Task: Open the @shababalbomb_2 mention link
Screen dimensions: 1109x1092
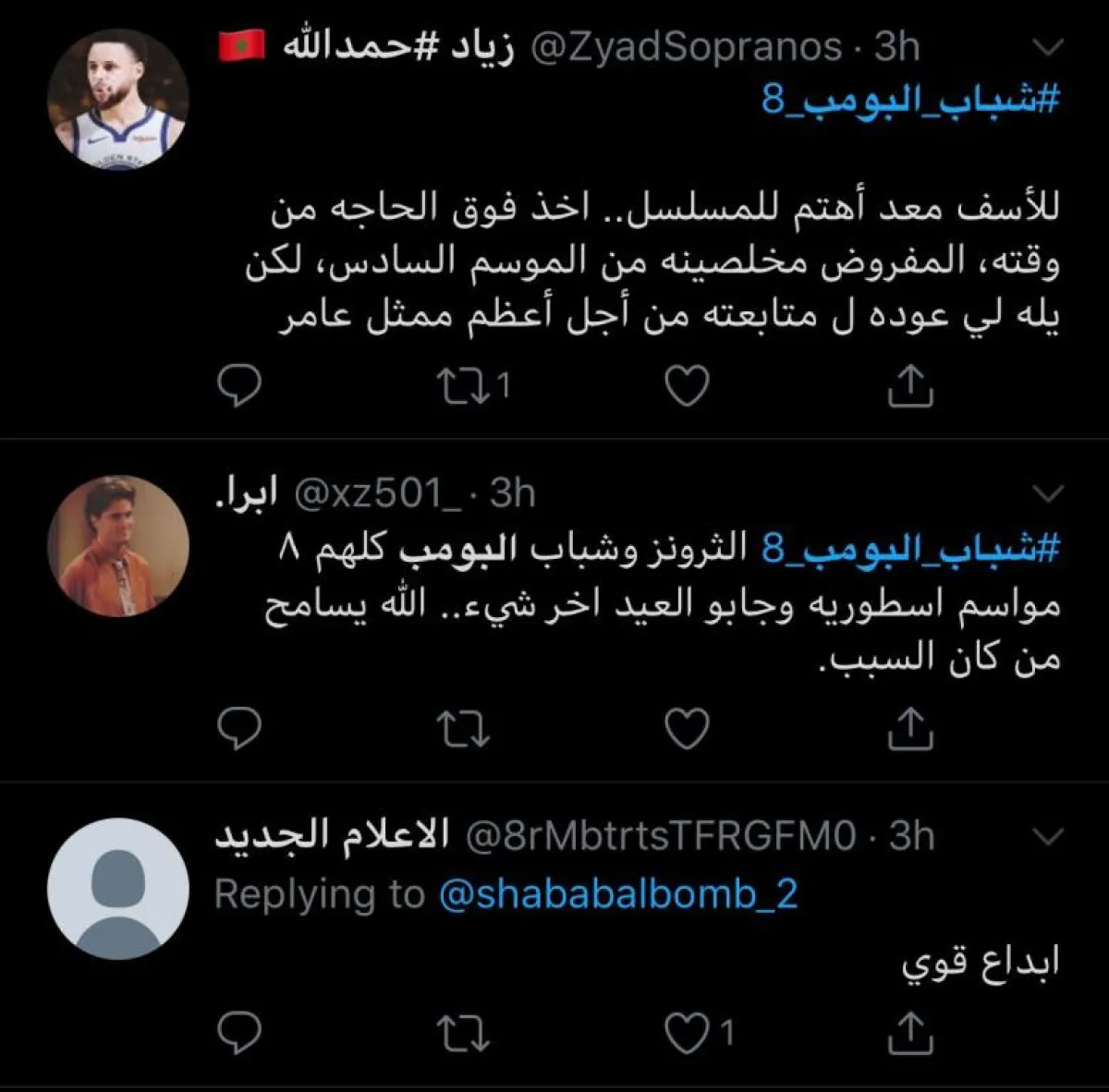Action: [618, 894]
